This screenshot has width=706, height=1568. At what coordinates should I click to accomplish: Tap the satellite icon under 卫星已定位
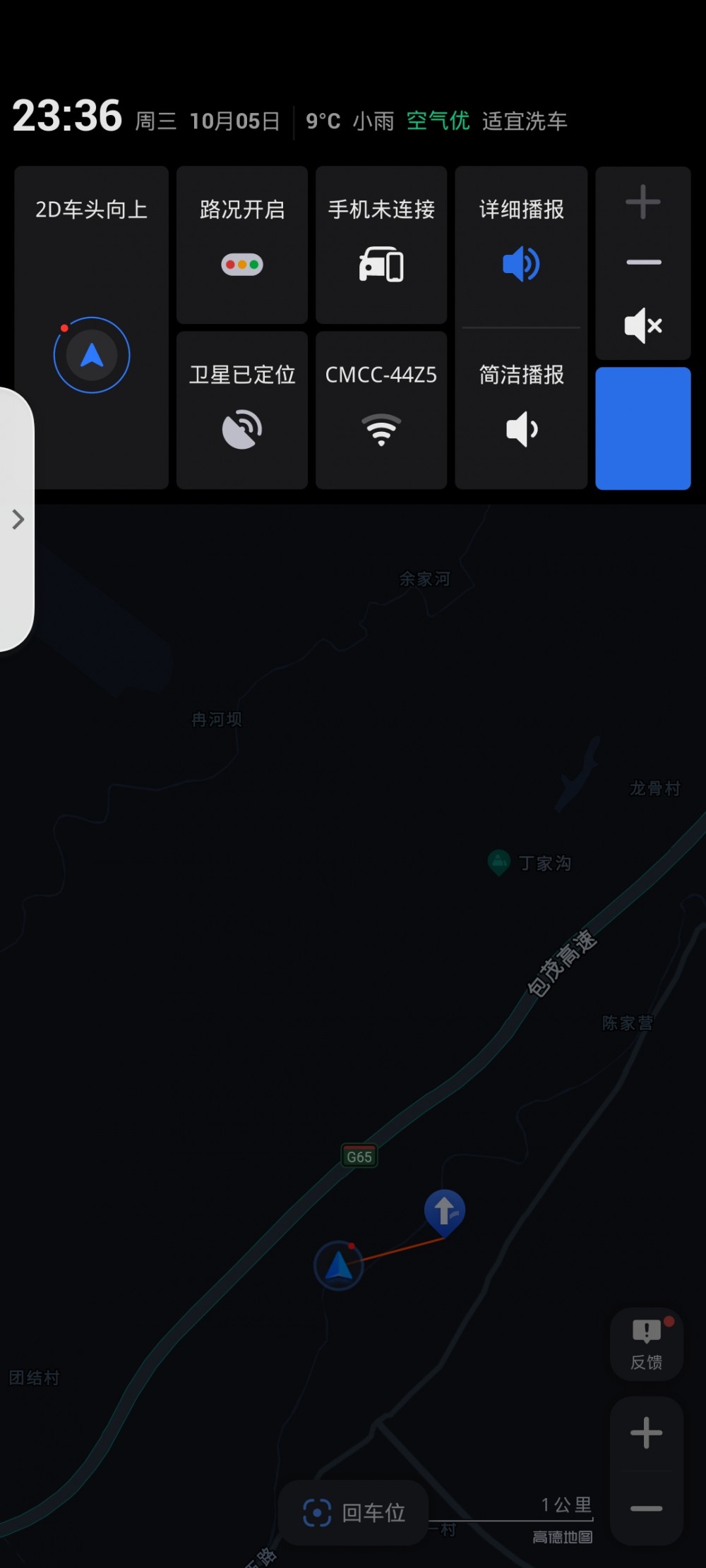point(242,427)
